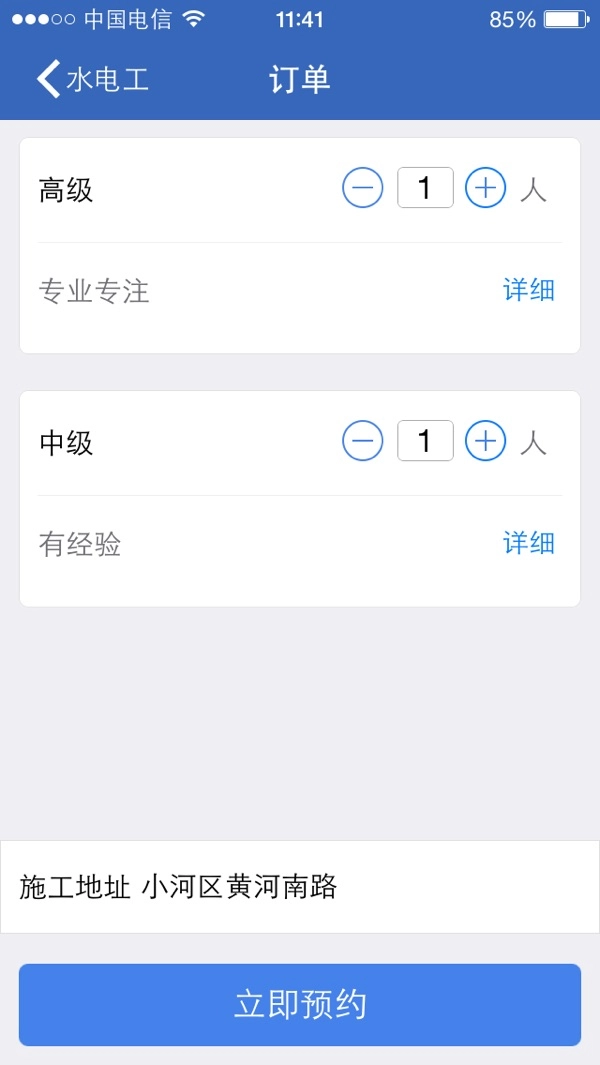600x1065 pixels.
Task: Tap 立即预约 to book now
Action: click(x=300, y=1005)
